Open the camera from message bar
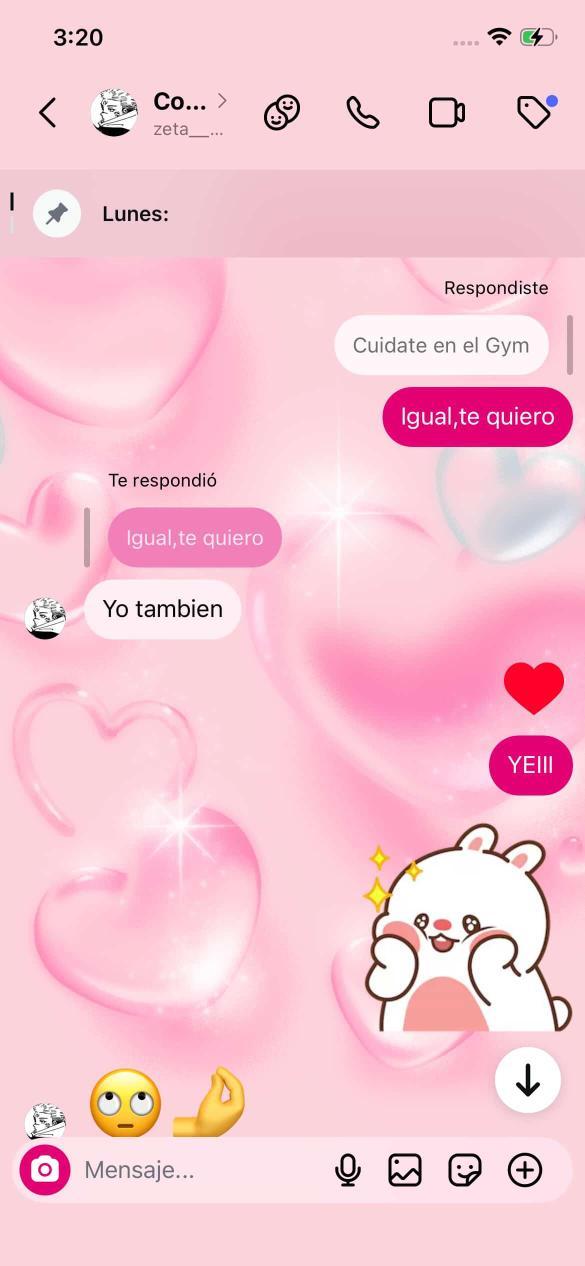 [x=45, y=1170]
